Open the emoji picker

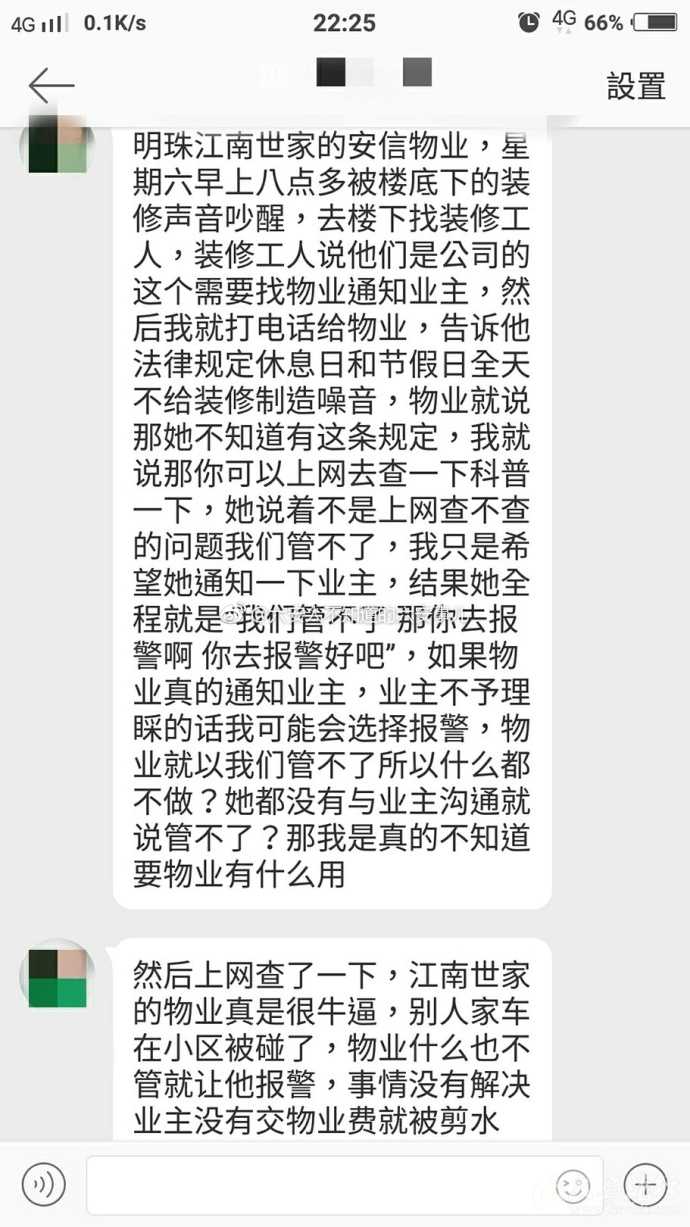(573, 1186)
